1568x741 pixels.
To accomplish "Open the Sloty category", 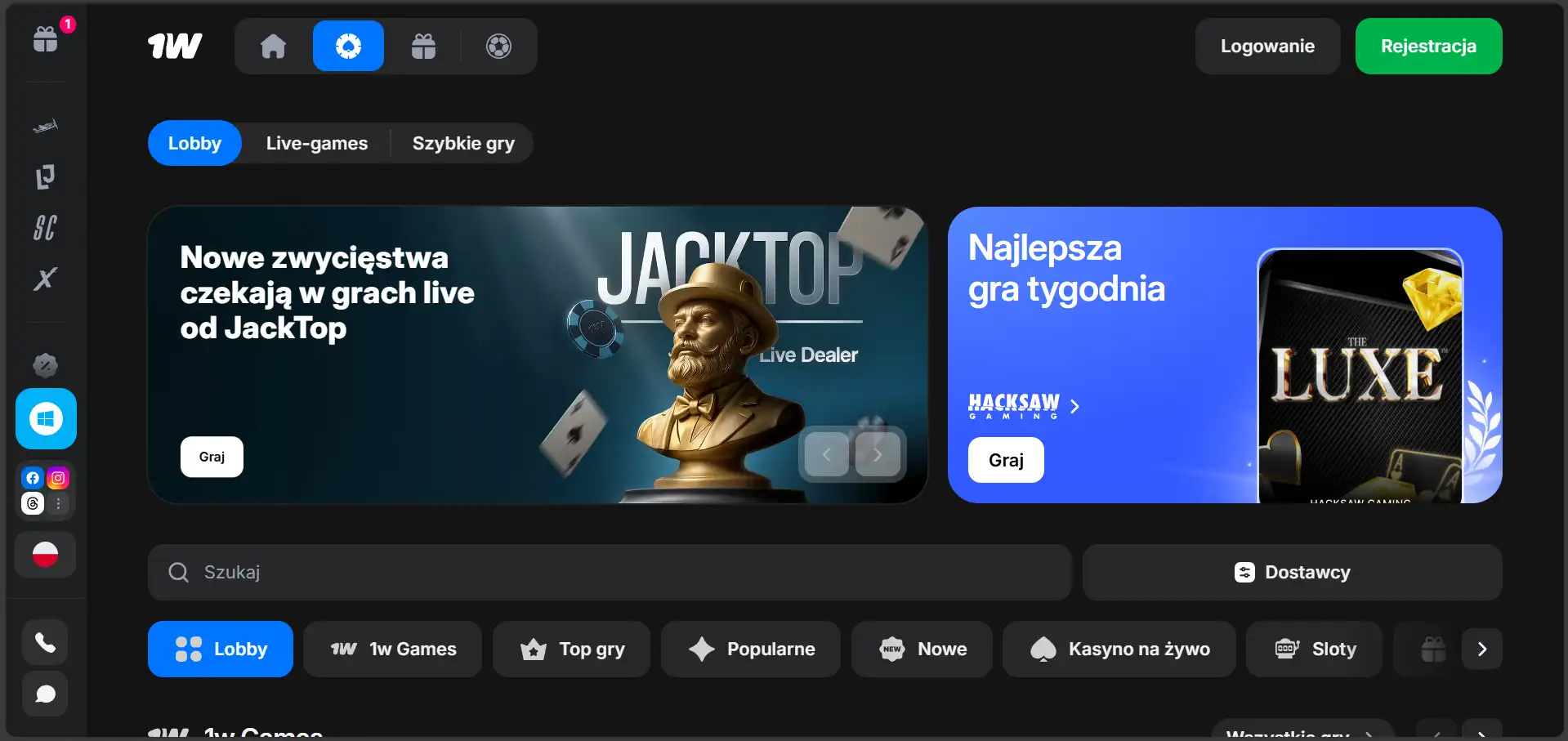I will tap(1314, 649).
